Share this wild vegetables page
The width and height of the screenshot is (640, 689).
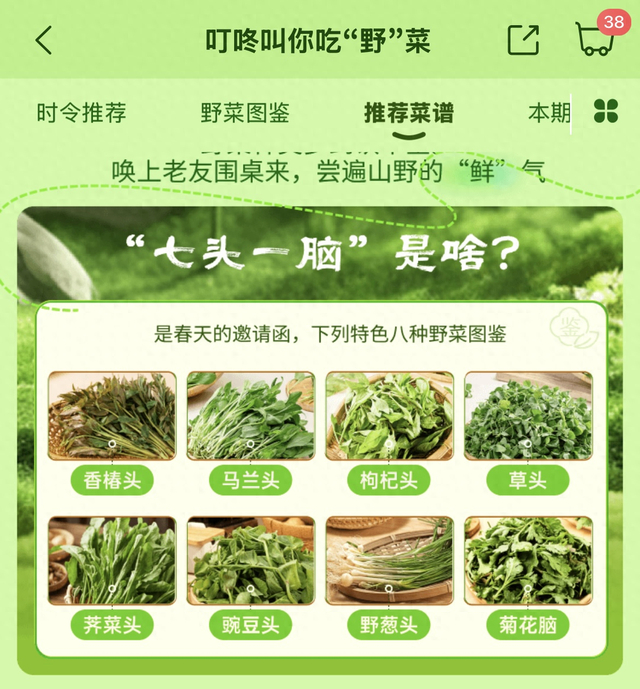pos(523,40)
